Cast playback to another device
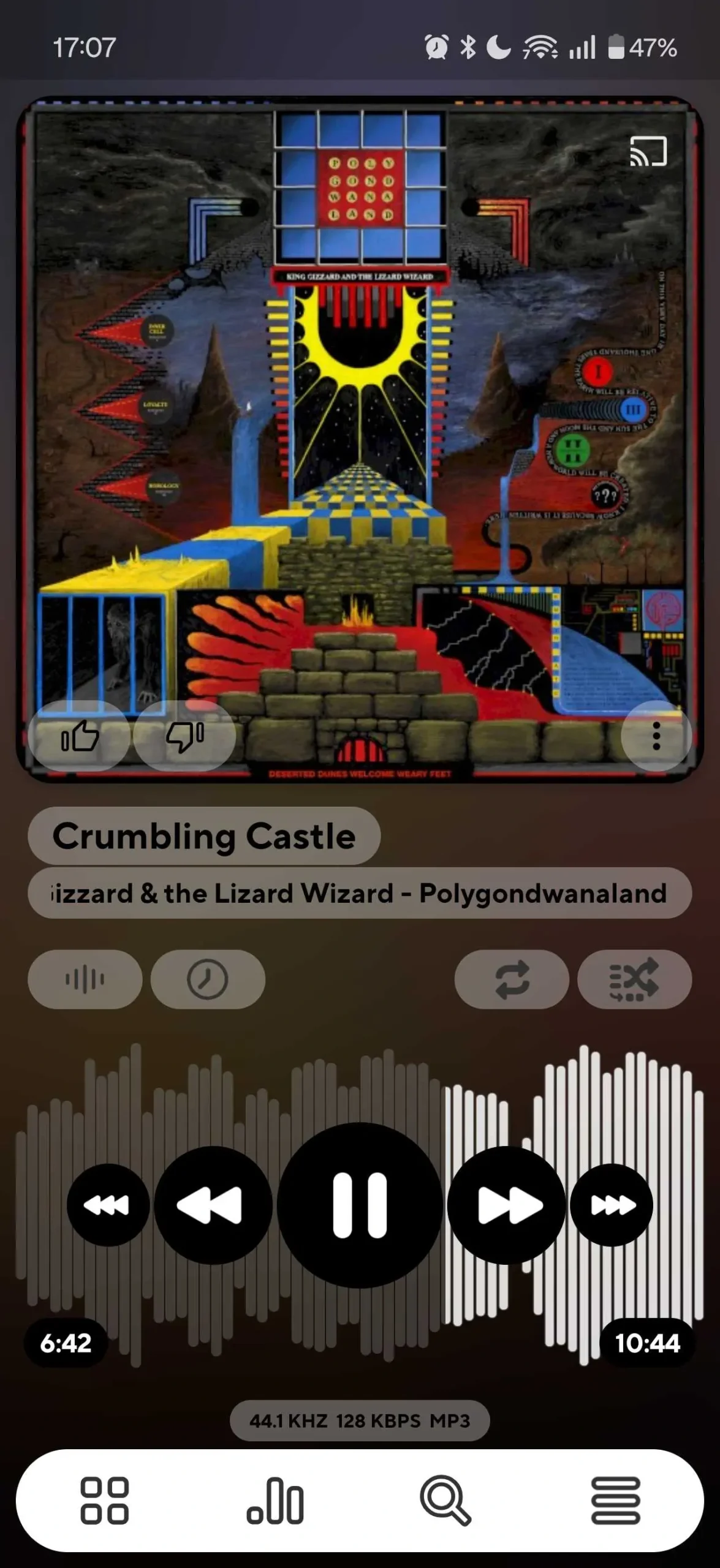The height and width of the screenshot is (1568, 720). [648, 151]
